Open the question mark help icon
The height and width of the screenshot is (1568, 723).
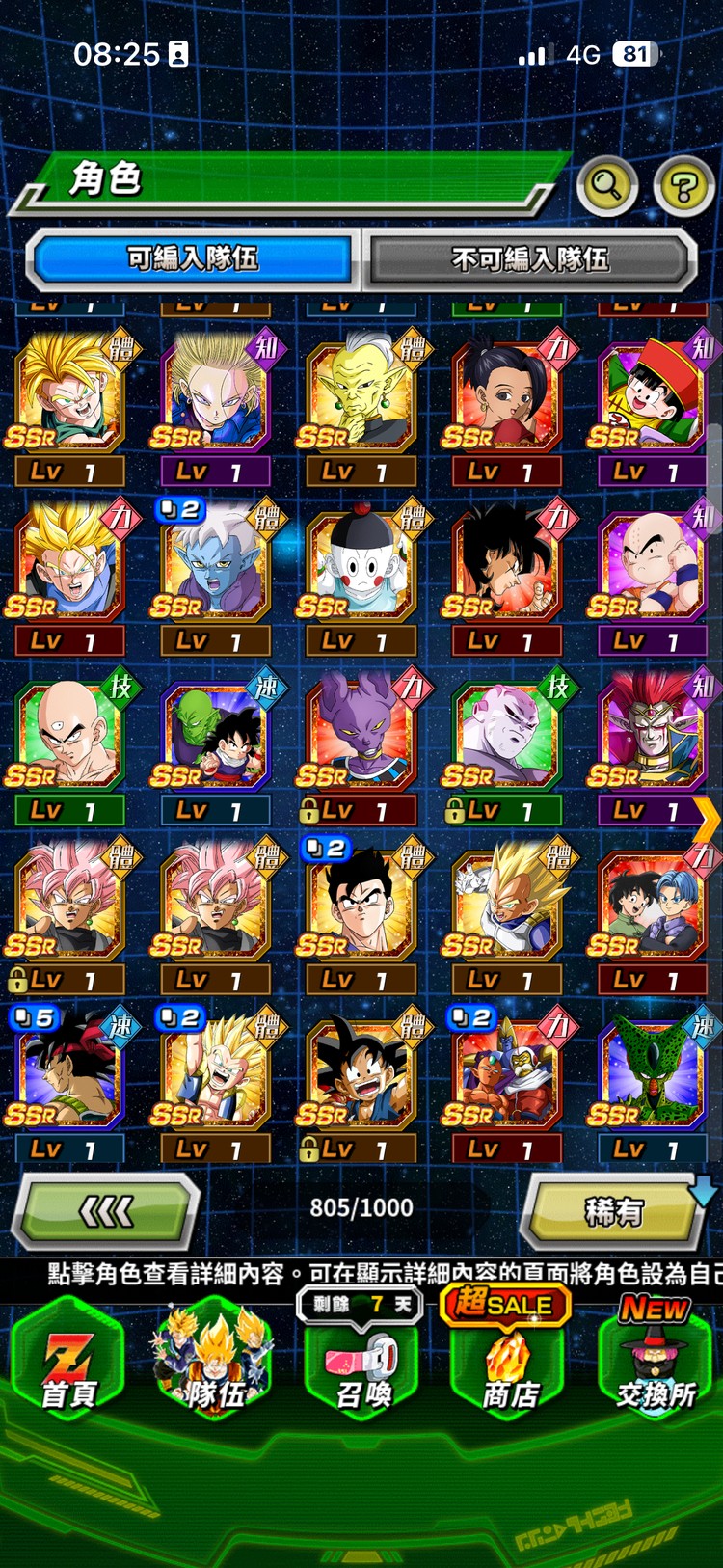click(x=683, y=184)
